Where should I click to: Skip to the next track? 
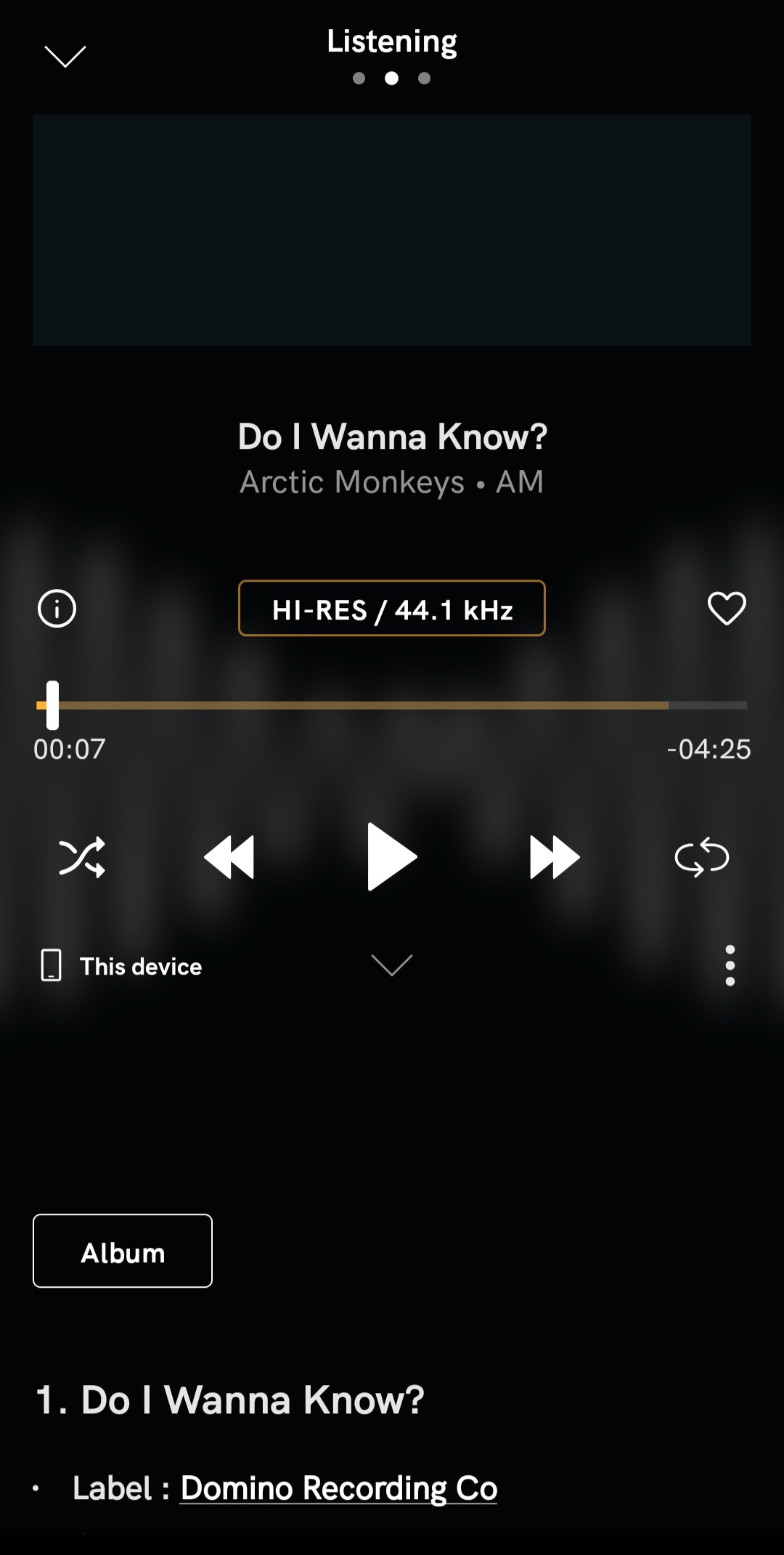pos(555,857)
